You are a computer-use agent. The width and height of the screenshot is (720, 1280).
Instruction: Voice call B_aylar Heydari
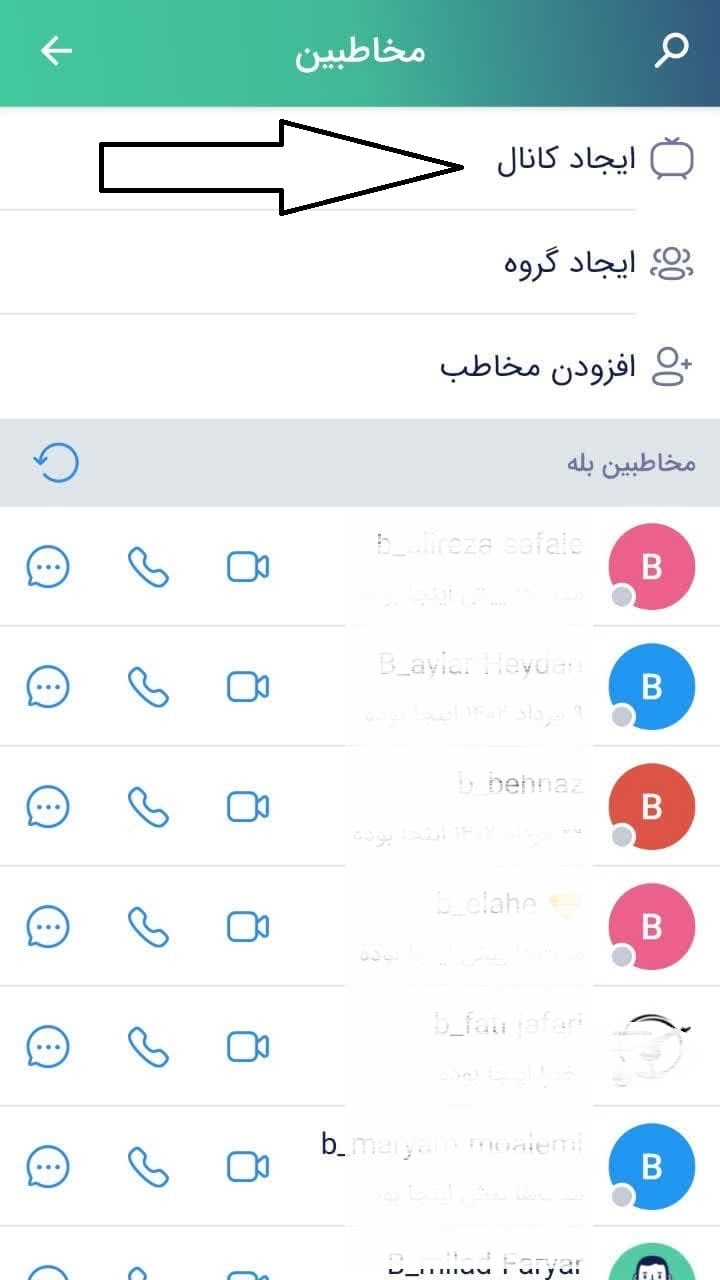(148, 688)
